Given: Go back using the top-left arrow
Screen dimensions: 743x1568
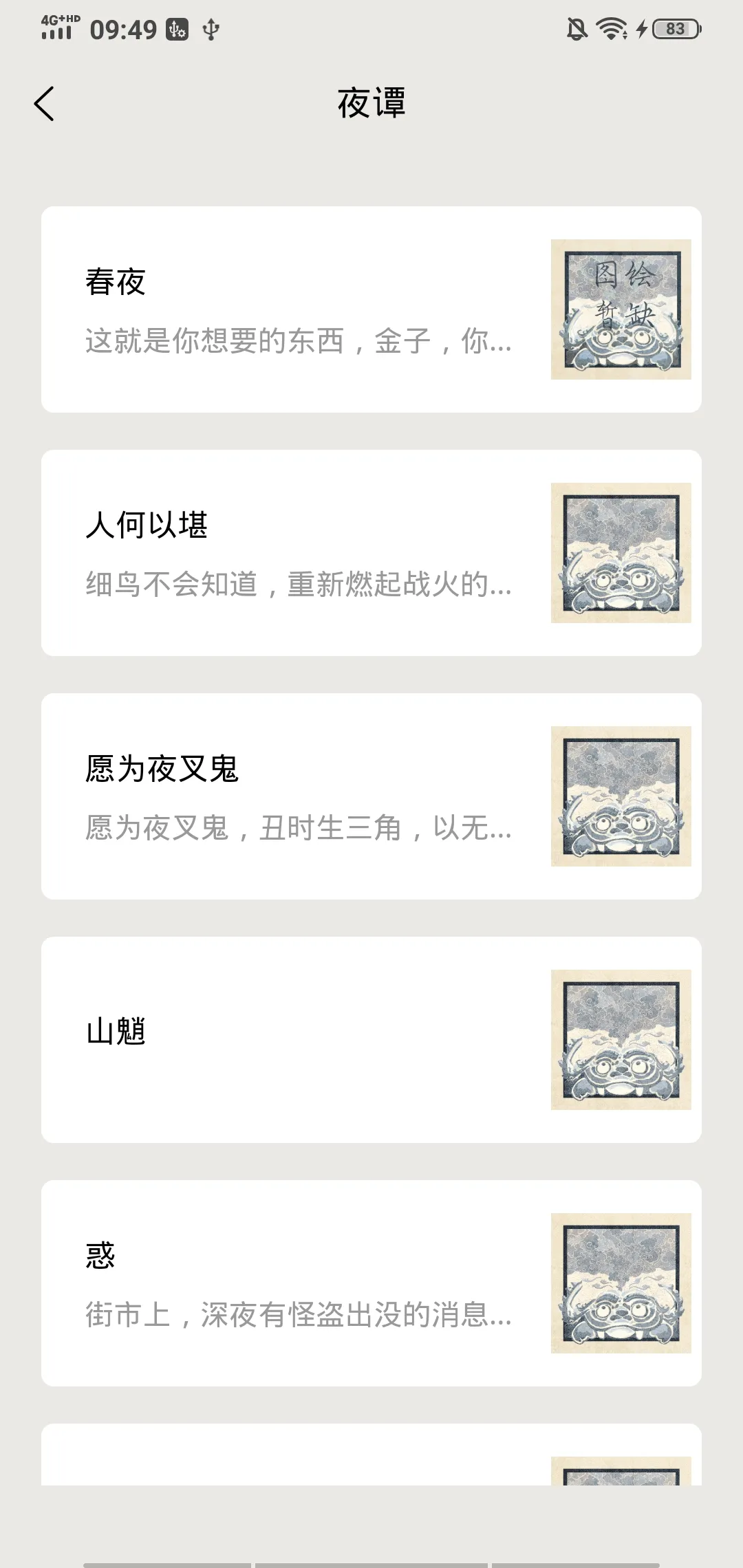Looking at the screenshot, I should pos(44,104).
